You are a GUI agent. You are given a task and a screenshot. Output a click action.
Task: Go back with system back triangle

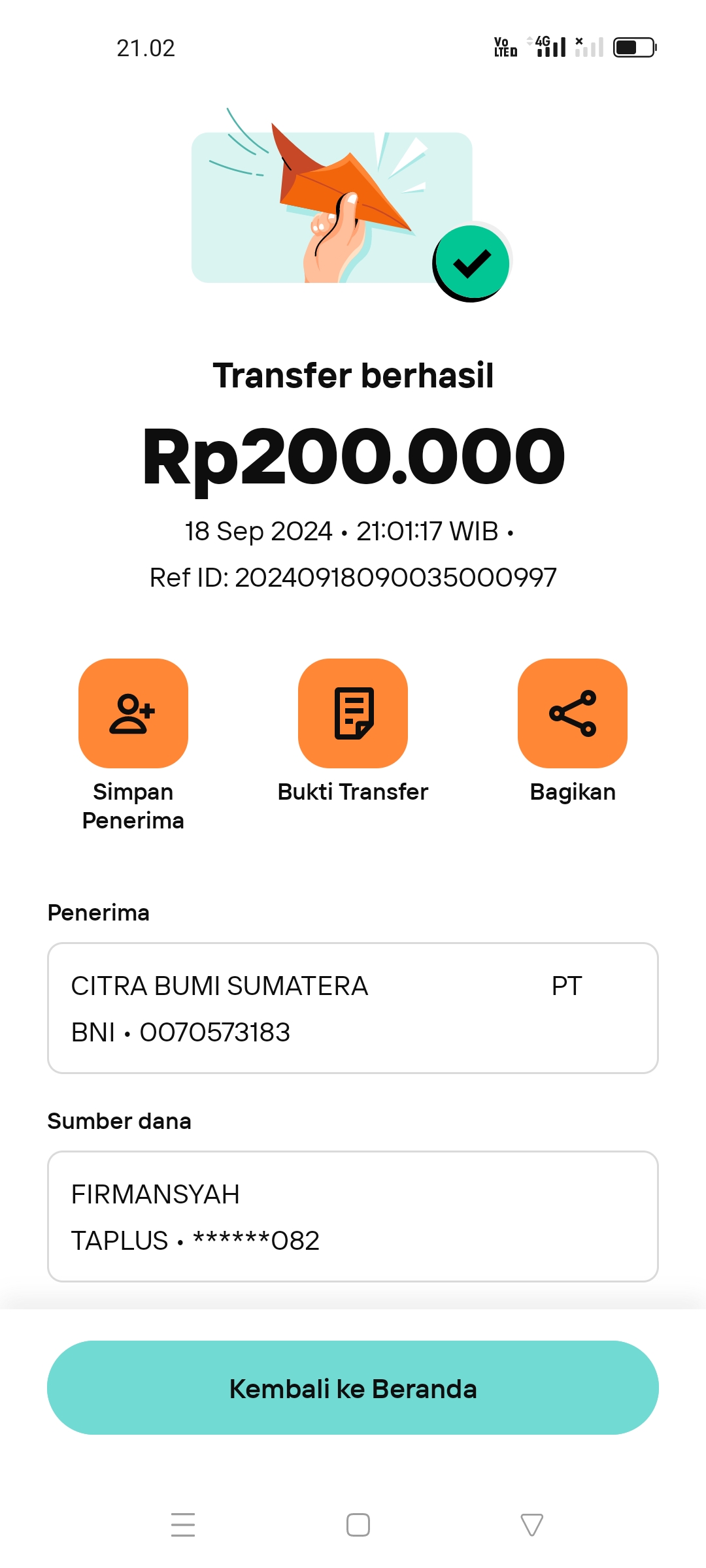coord(531,1525)
